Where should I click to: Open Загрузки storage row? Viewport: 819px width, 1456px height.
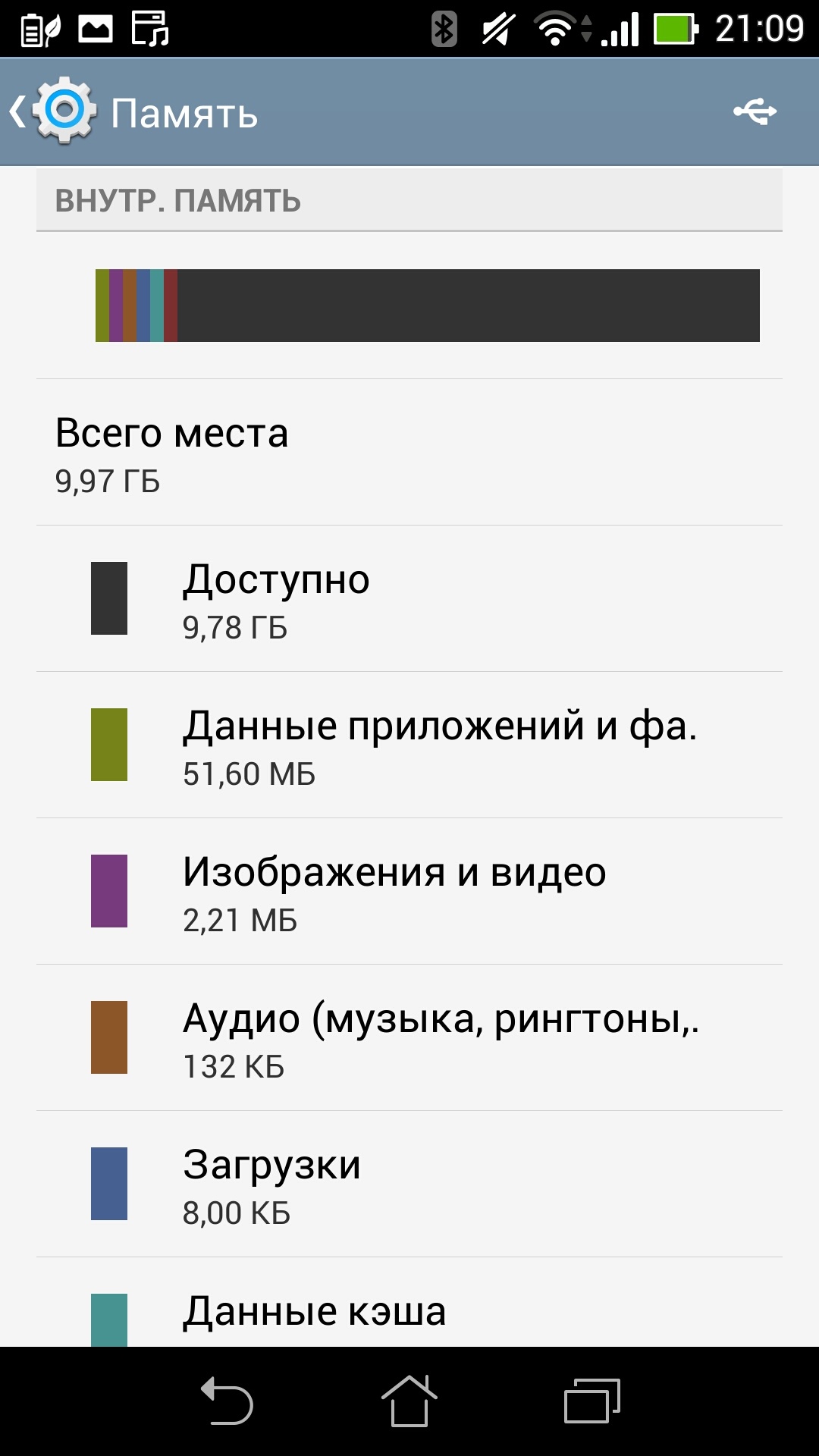click(409, 1185)
